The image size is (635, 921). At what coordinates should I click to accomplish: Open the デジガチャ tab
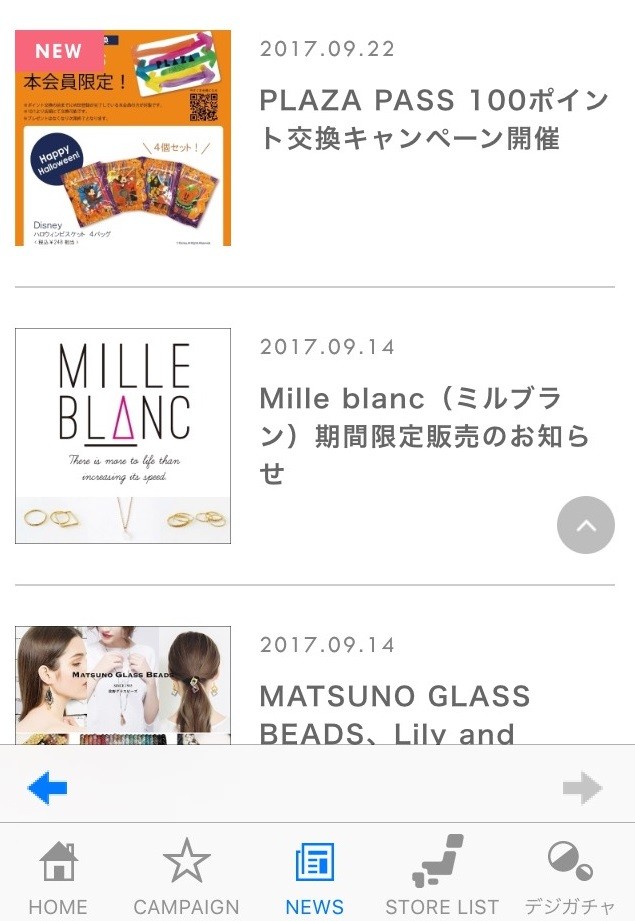pos(570,877)
